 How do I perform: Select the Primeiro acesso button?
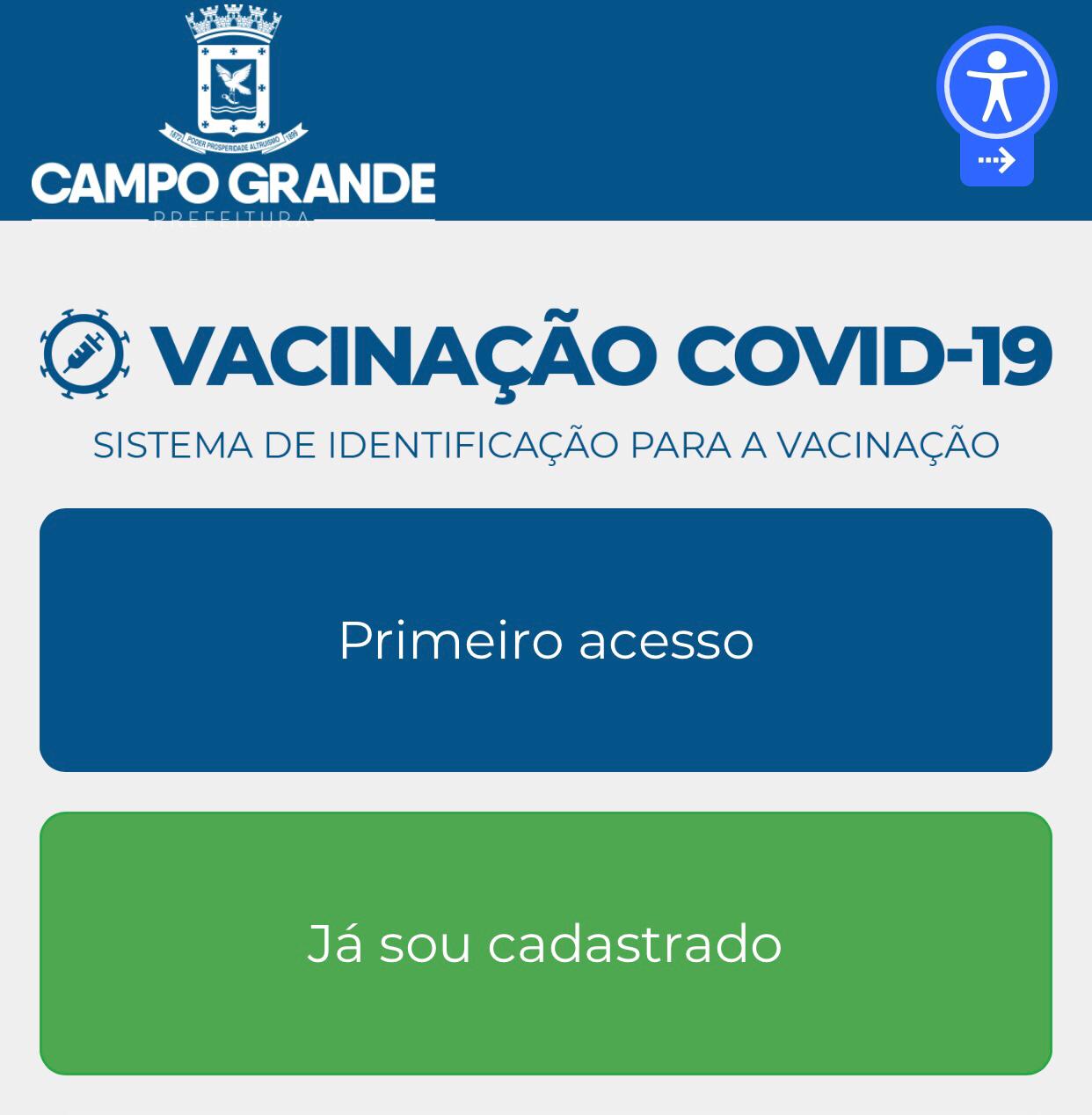[x=545, y=639]
